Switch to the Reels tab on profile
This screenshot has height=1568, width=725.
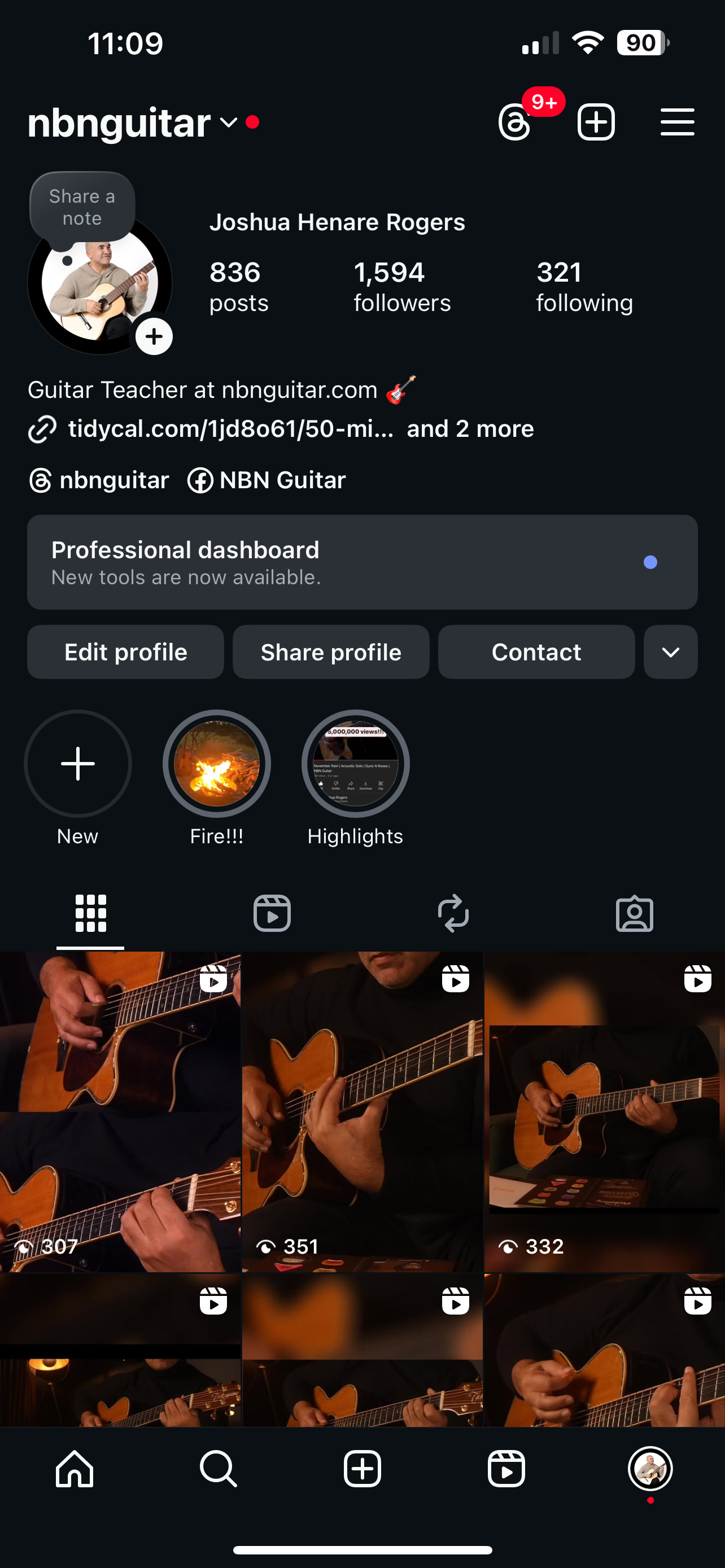(272, 913)
